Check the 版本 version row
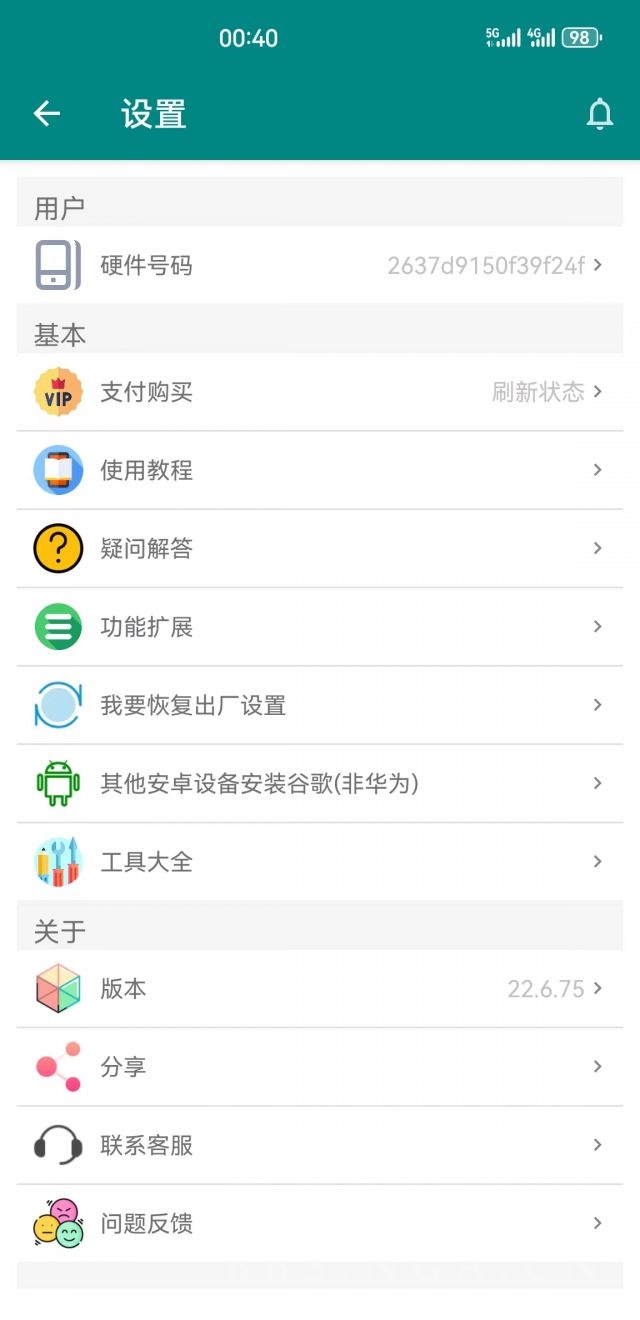This screenshot has height=1320, width=640. coord(320,989)
